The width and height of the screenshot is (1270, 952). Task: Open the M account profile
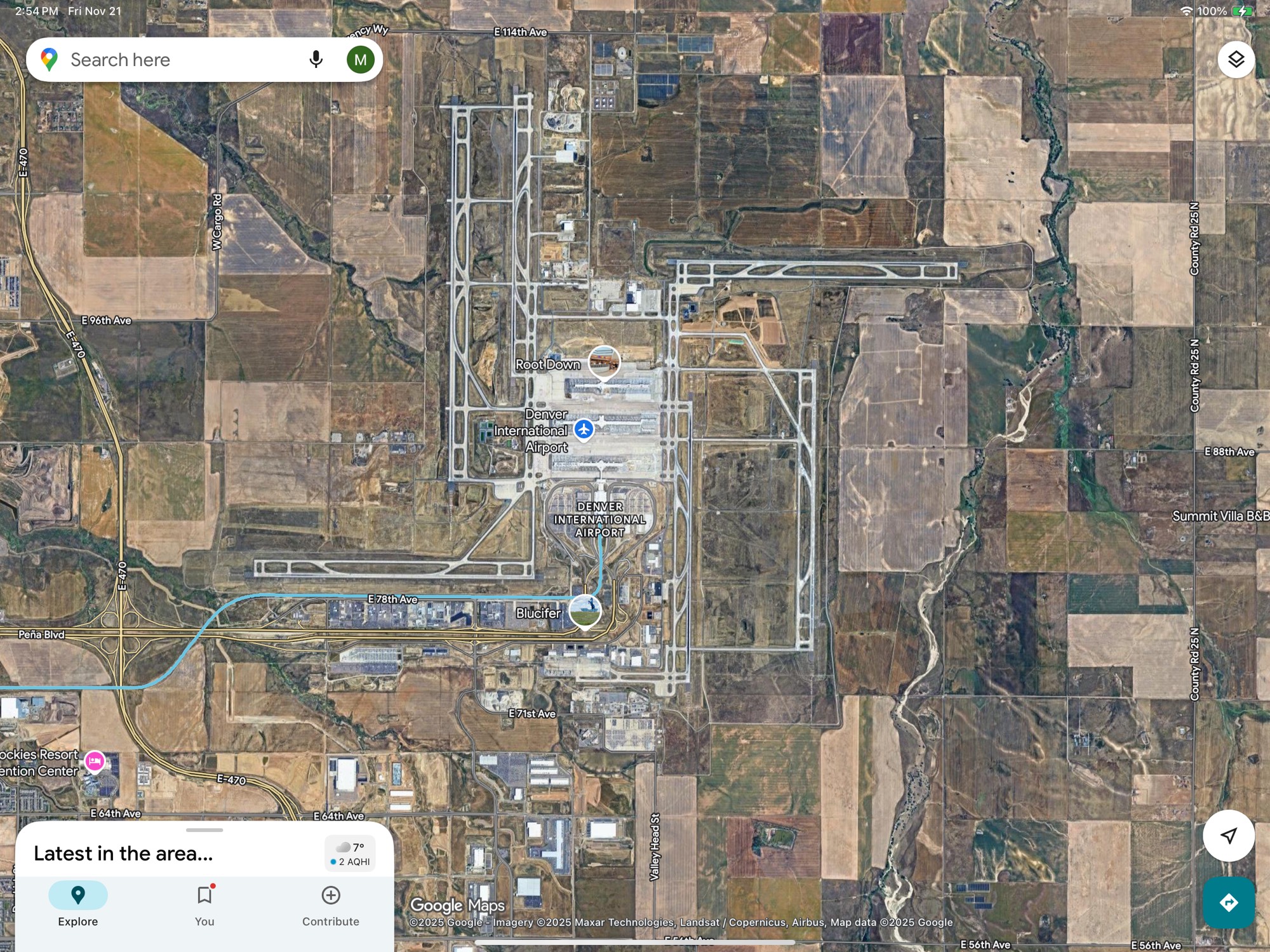(360, 60)
